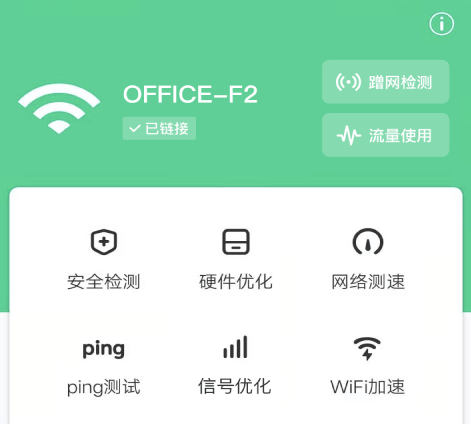Launch WiFi加速 acceleration
Screen dimensions: 471x424
pyautogui.click(x=367, y=366)
